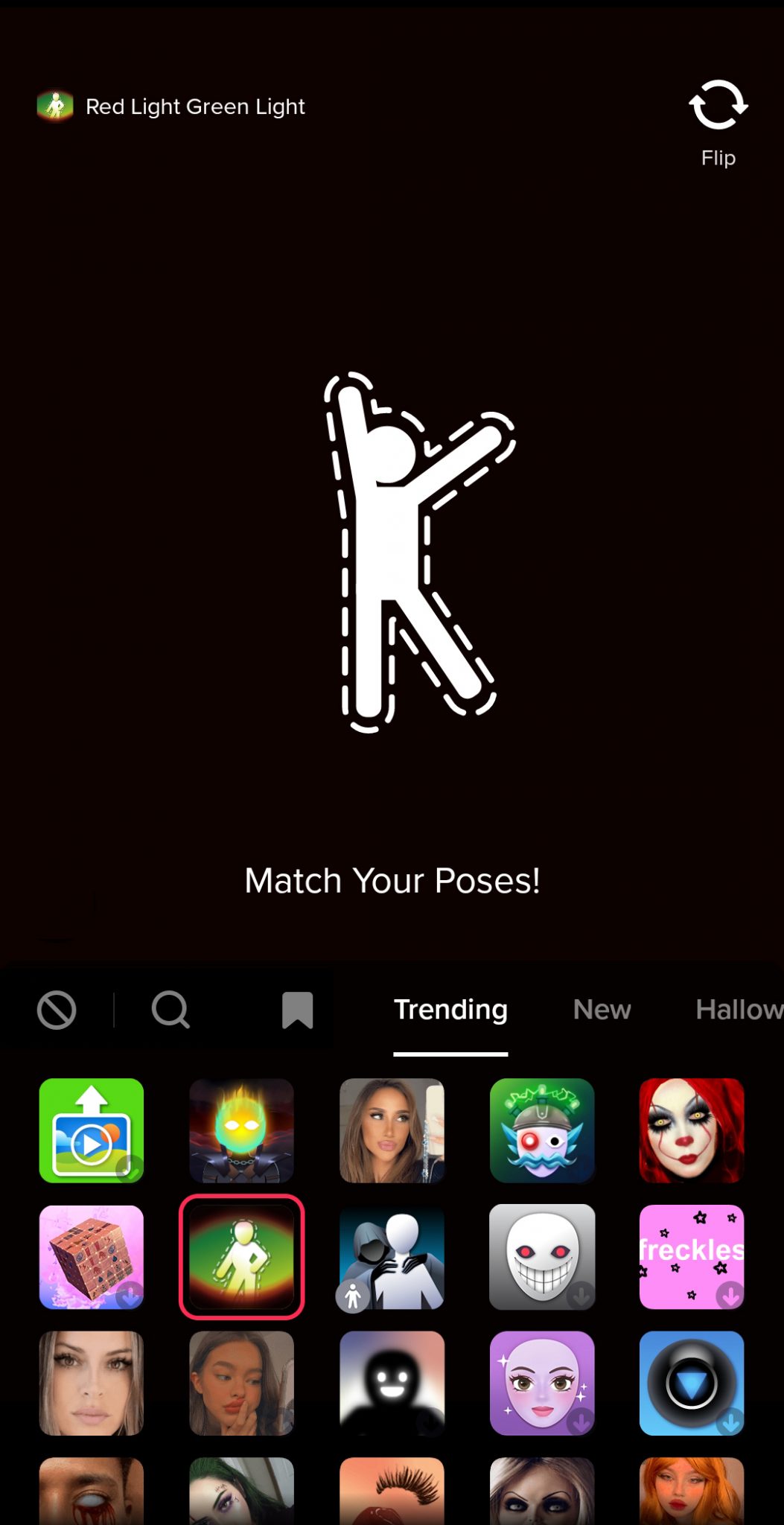Screen dimensions: 784x1525
Task: Switch to the Halloween tab
Action: point(739,1010)
